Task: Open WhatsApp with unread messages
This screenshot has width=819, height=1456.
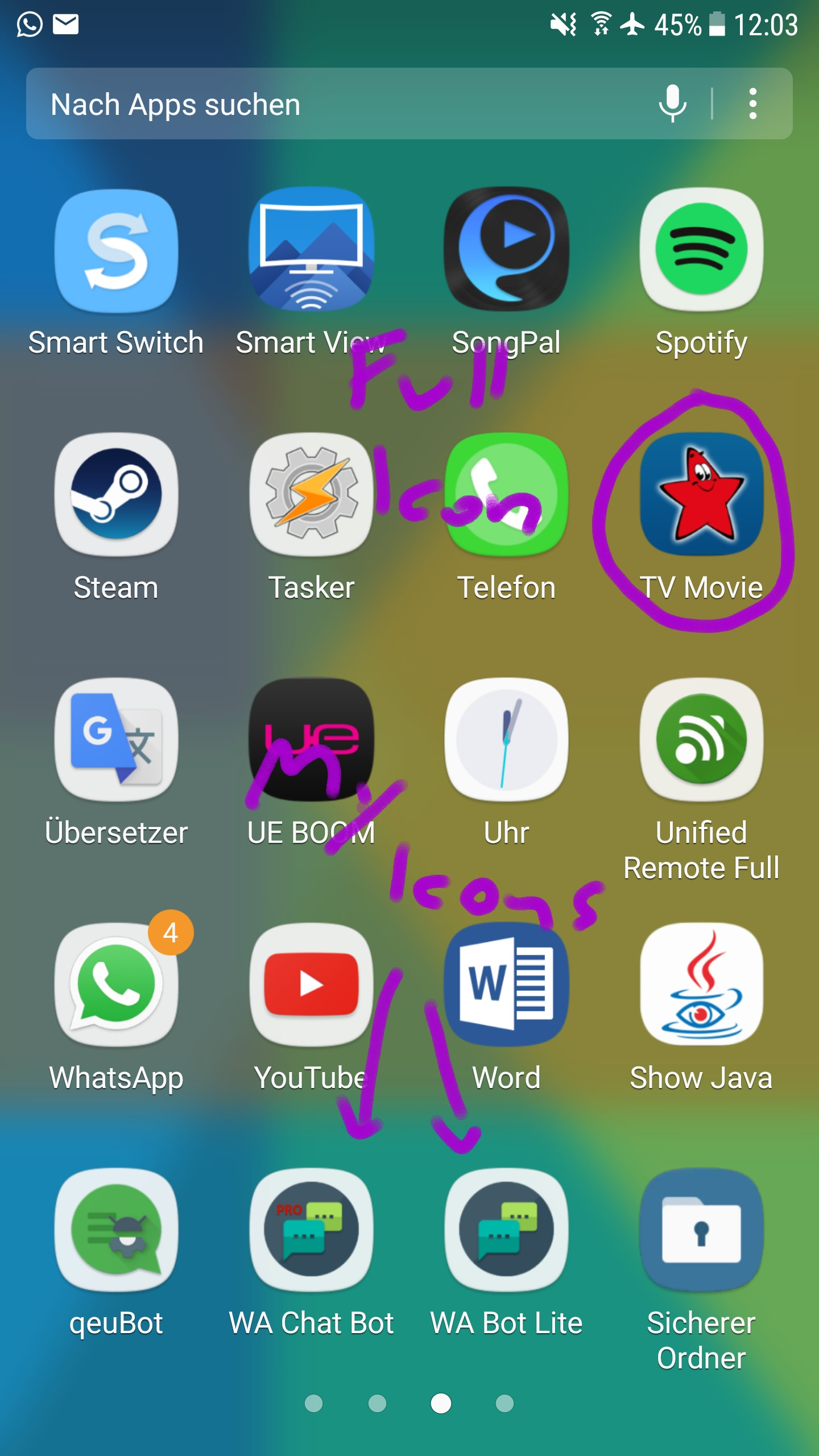Action: coord(115,986)
